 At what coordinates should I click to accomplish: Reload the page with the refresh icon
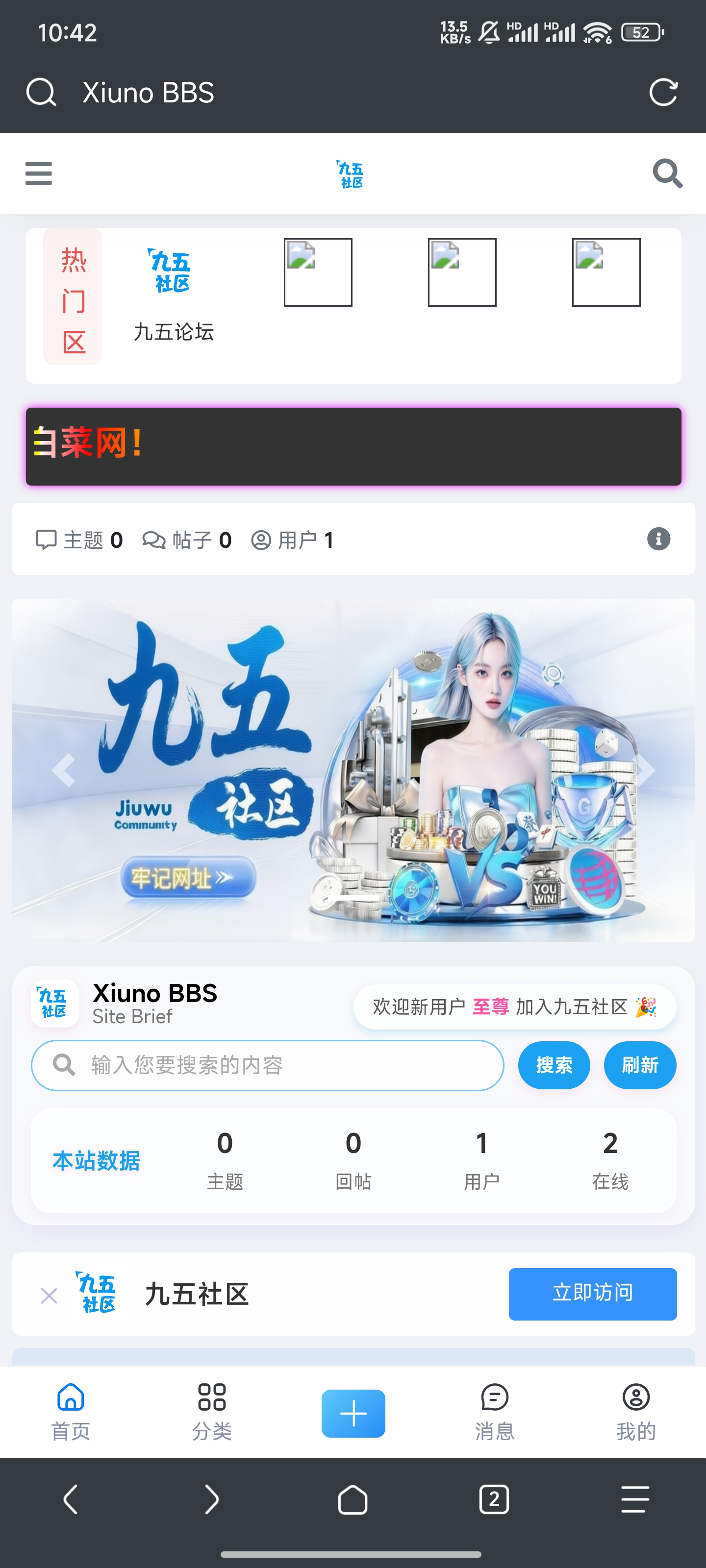click(663, 93)
